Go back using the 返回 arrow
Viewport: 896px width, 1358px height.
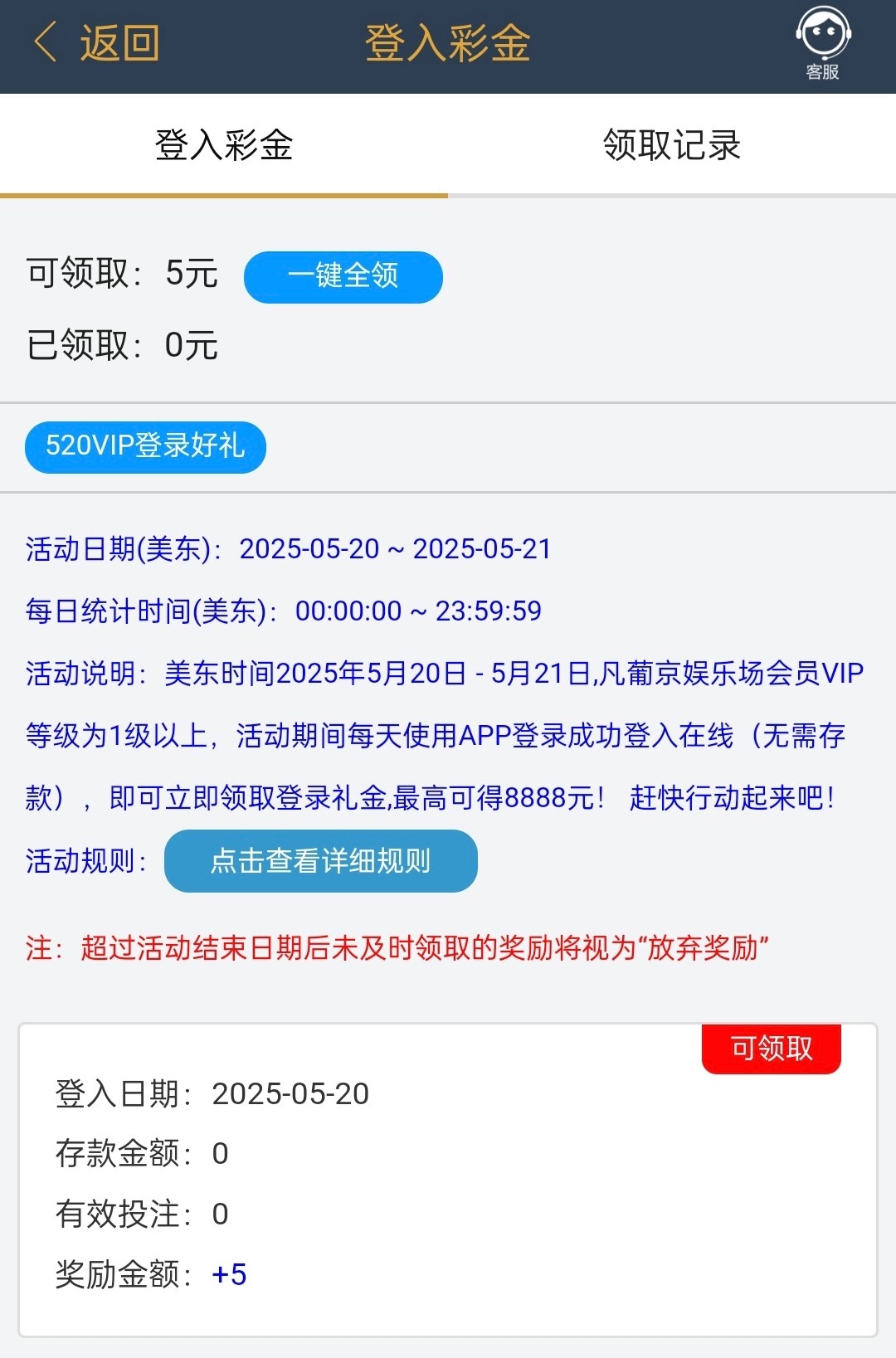95,43
